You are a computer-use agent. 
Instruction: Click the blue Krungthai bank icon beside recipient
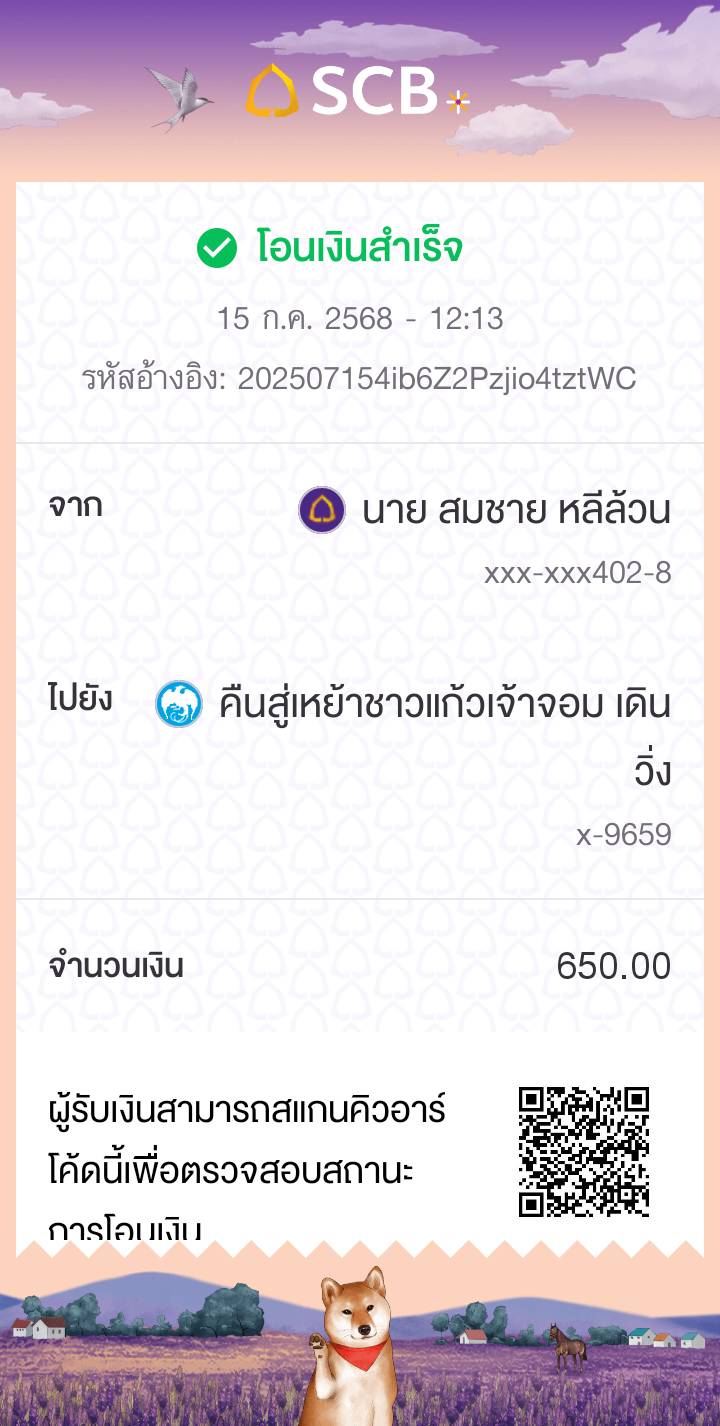click(178, 704)
